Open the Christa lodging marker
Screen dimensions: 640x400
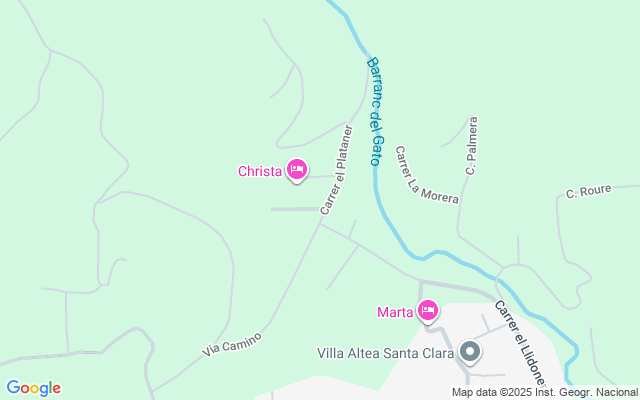coord(296,171)
